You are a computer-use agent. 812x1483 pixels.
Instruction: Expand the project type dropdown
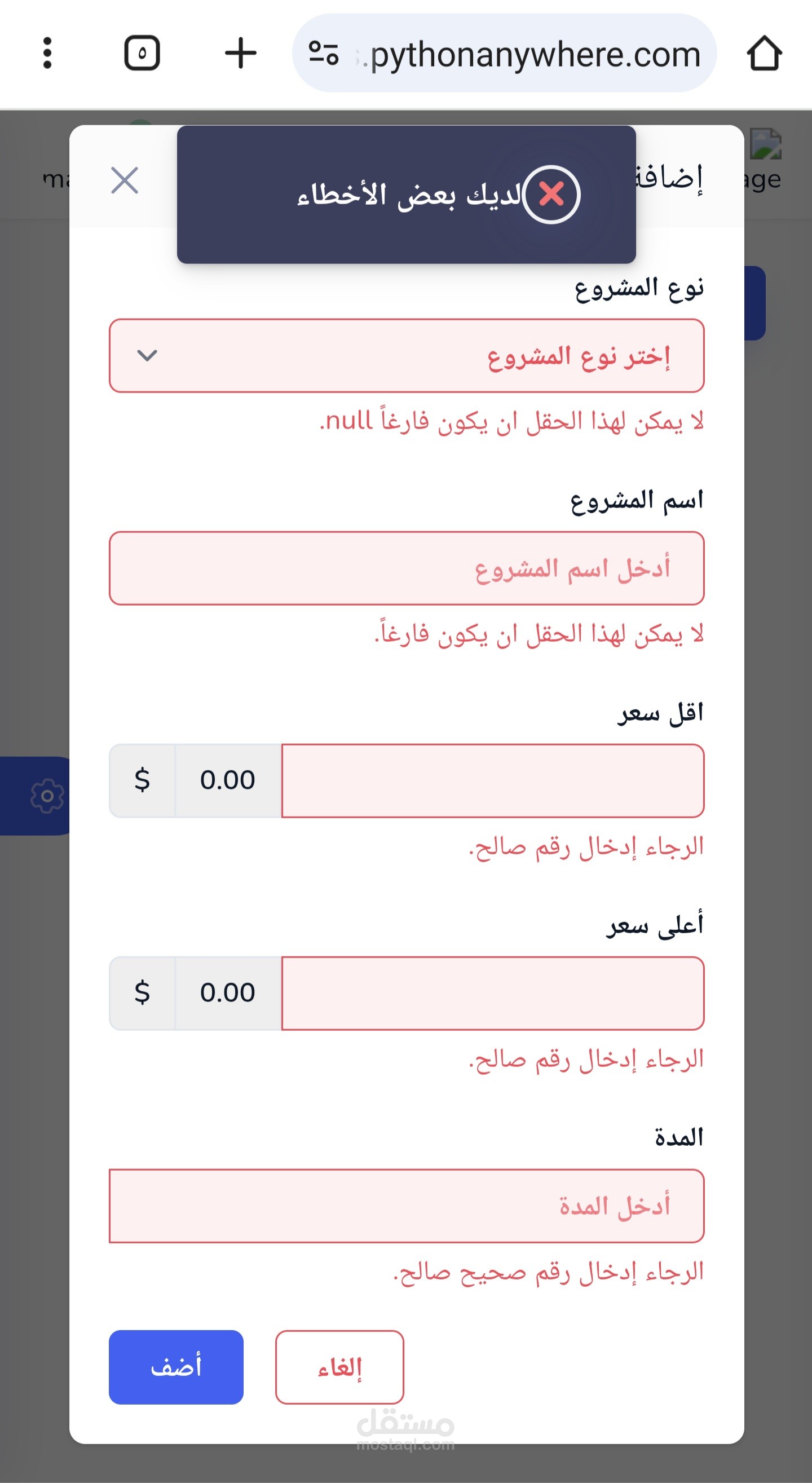click(407, 356)
